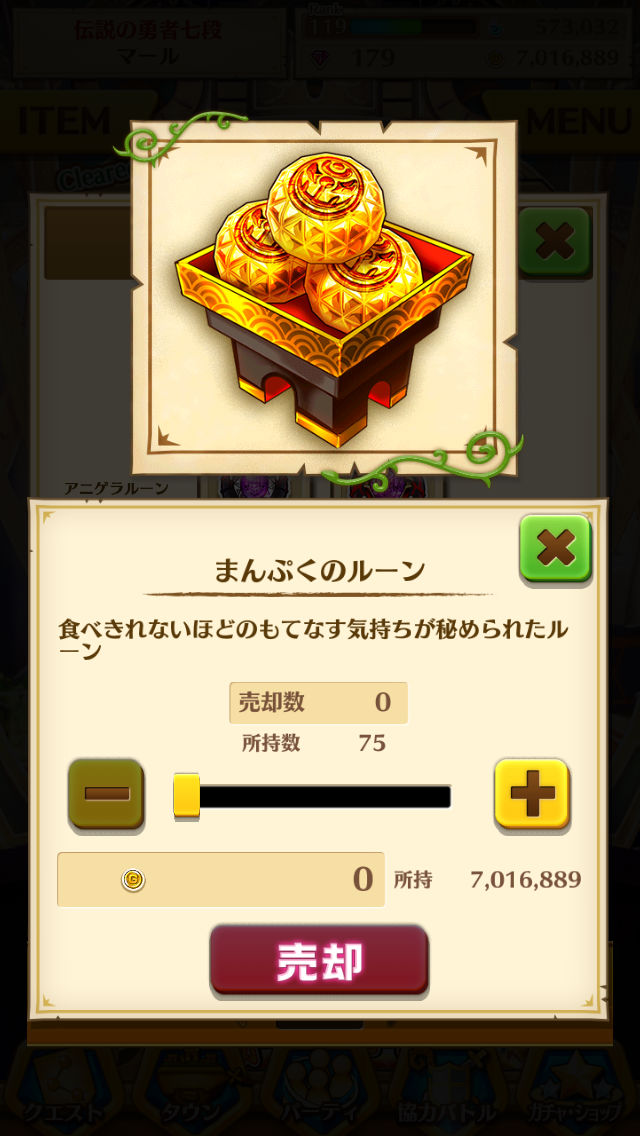The width and height of the screenshot is (640, 1136).
Task: Close the まんぷくのルーン sell dialog
Action: pyautogui.click(x=555, y=548)
